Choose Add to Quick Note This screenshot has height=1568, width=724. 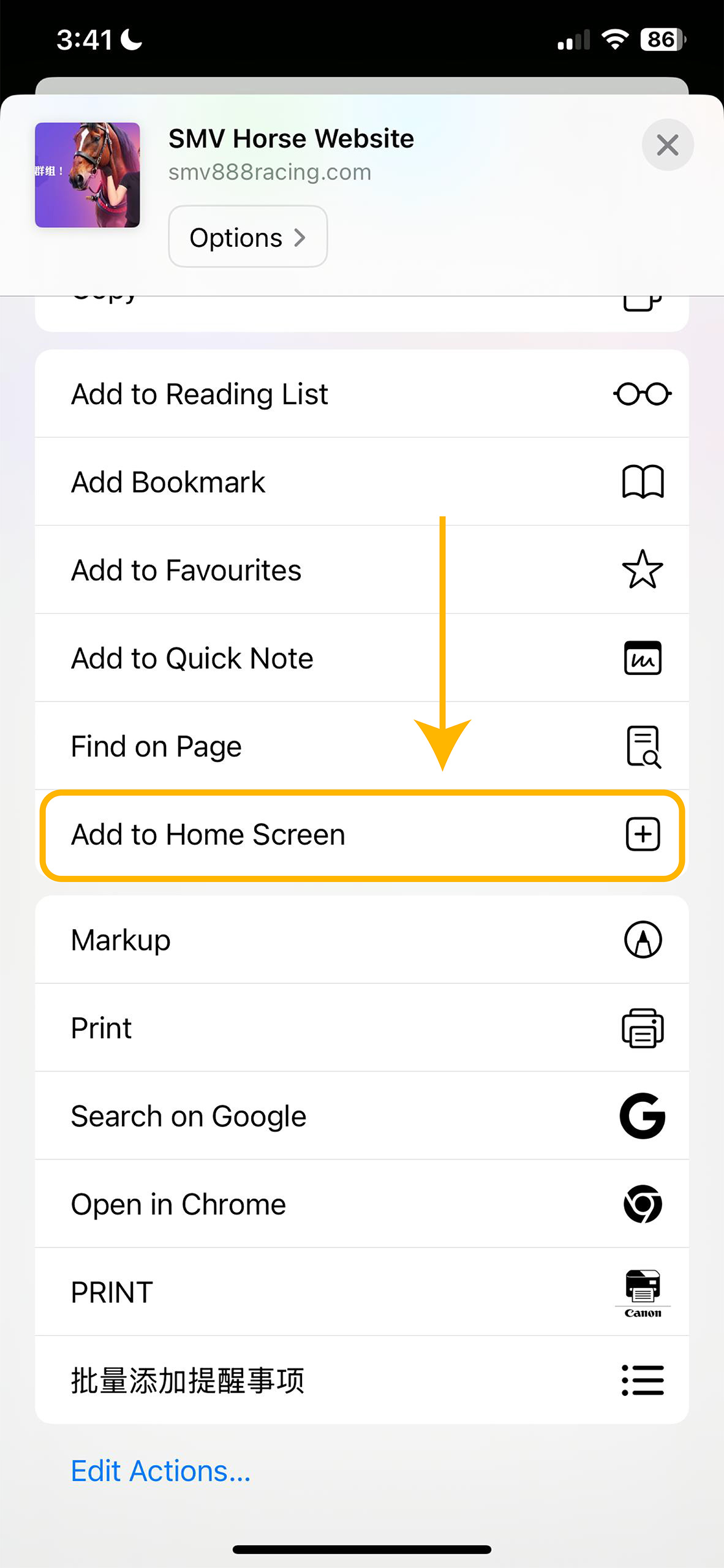click(361, 658)
